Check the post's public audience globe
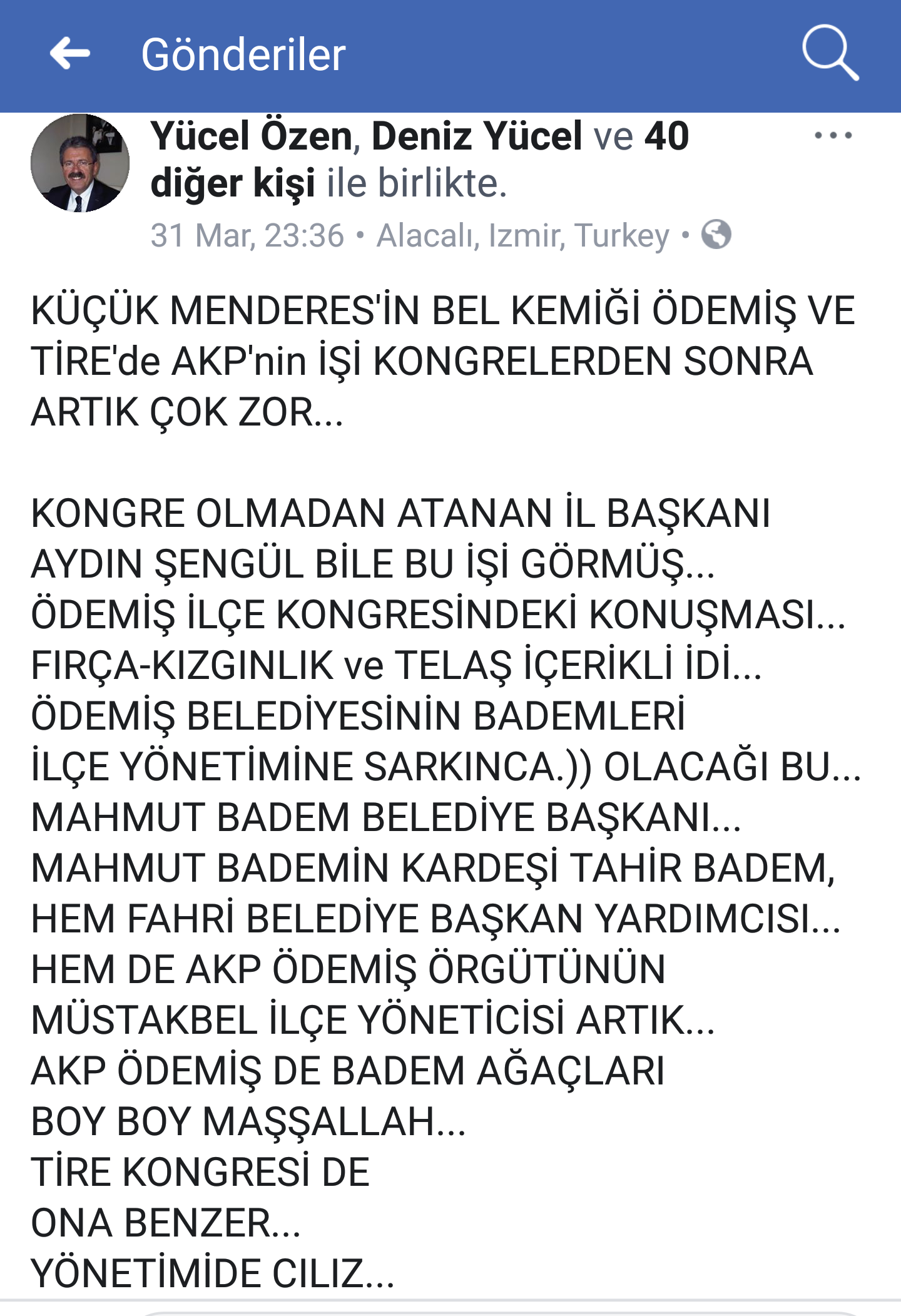The width and height of the screenshot is (901, 1316). [716, 235]
